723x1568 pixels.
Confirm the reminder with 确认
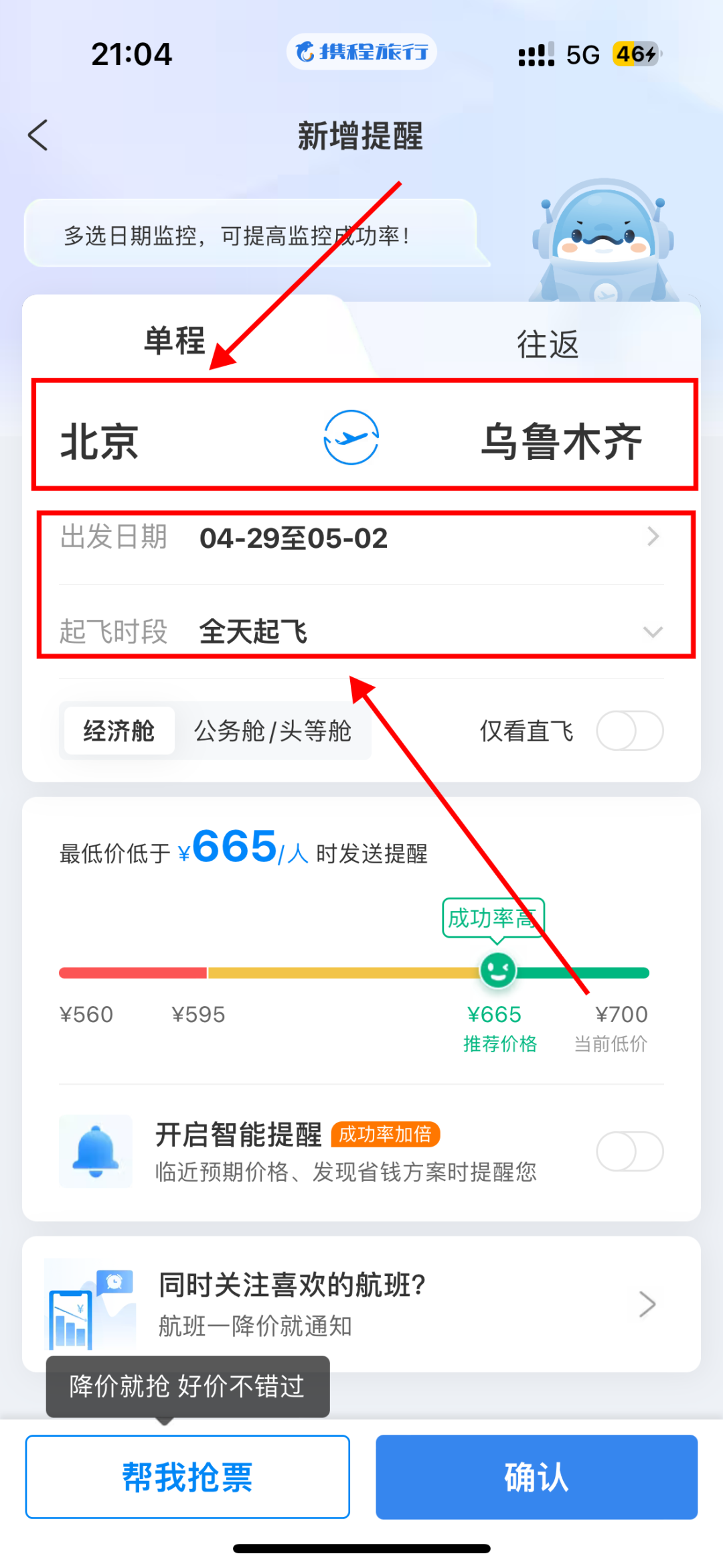(x=536, y=1477)
